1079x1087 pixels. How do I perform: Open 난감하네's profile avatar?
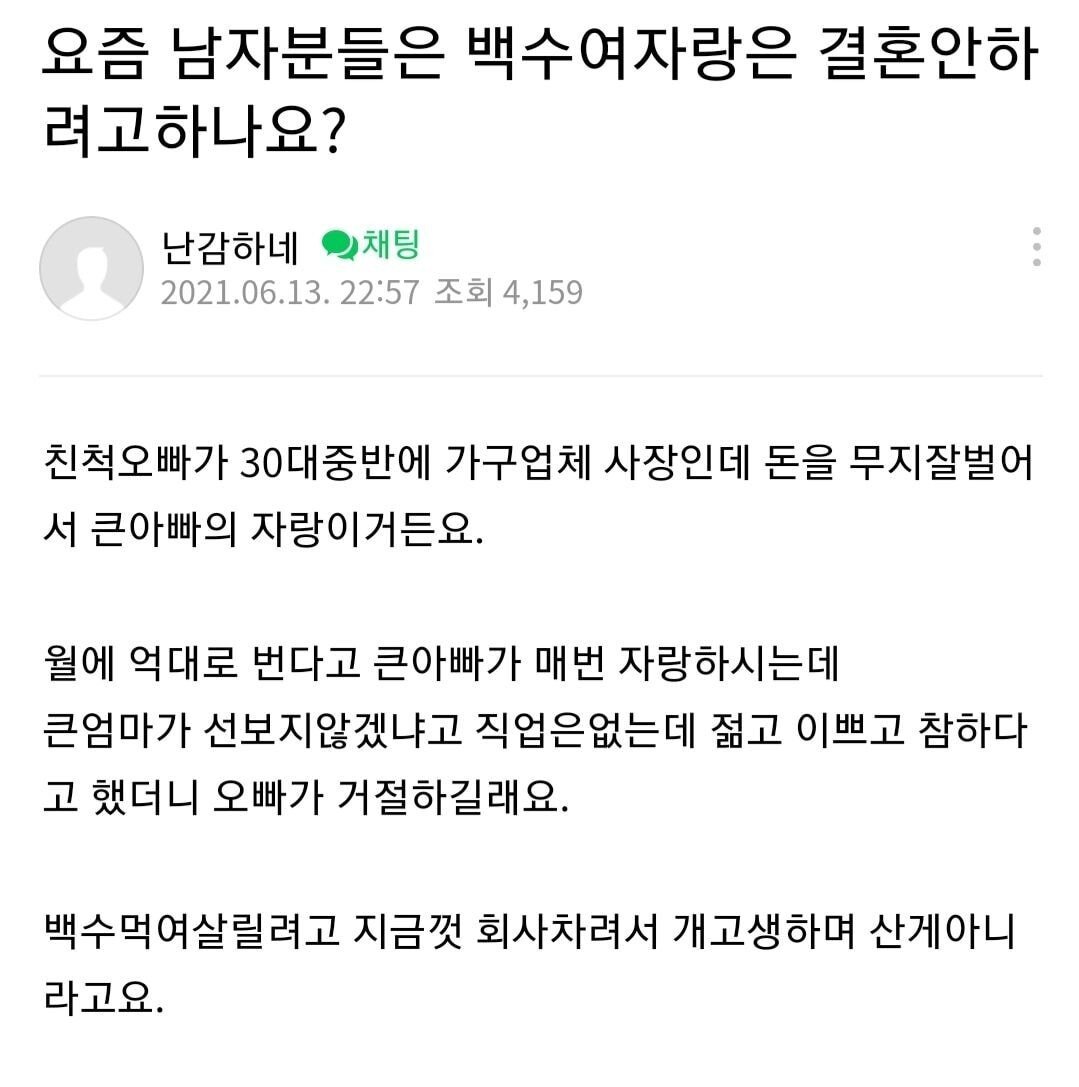[91, 268]
